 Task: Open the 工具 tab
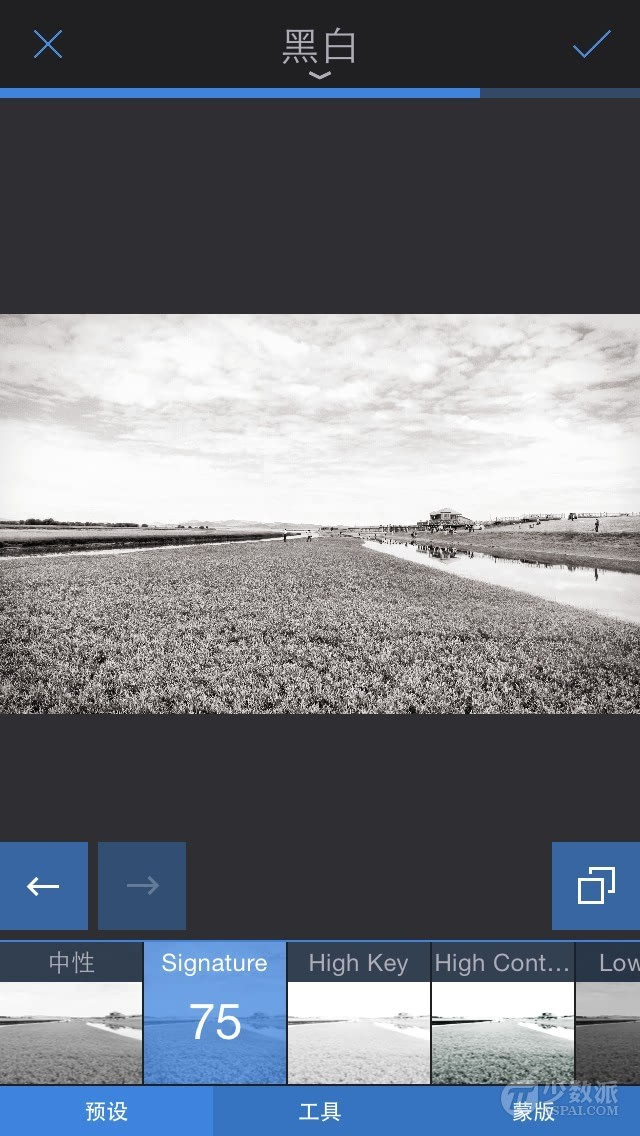(320, 1111)
